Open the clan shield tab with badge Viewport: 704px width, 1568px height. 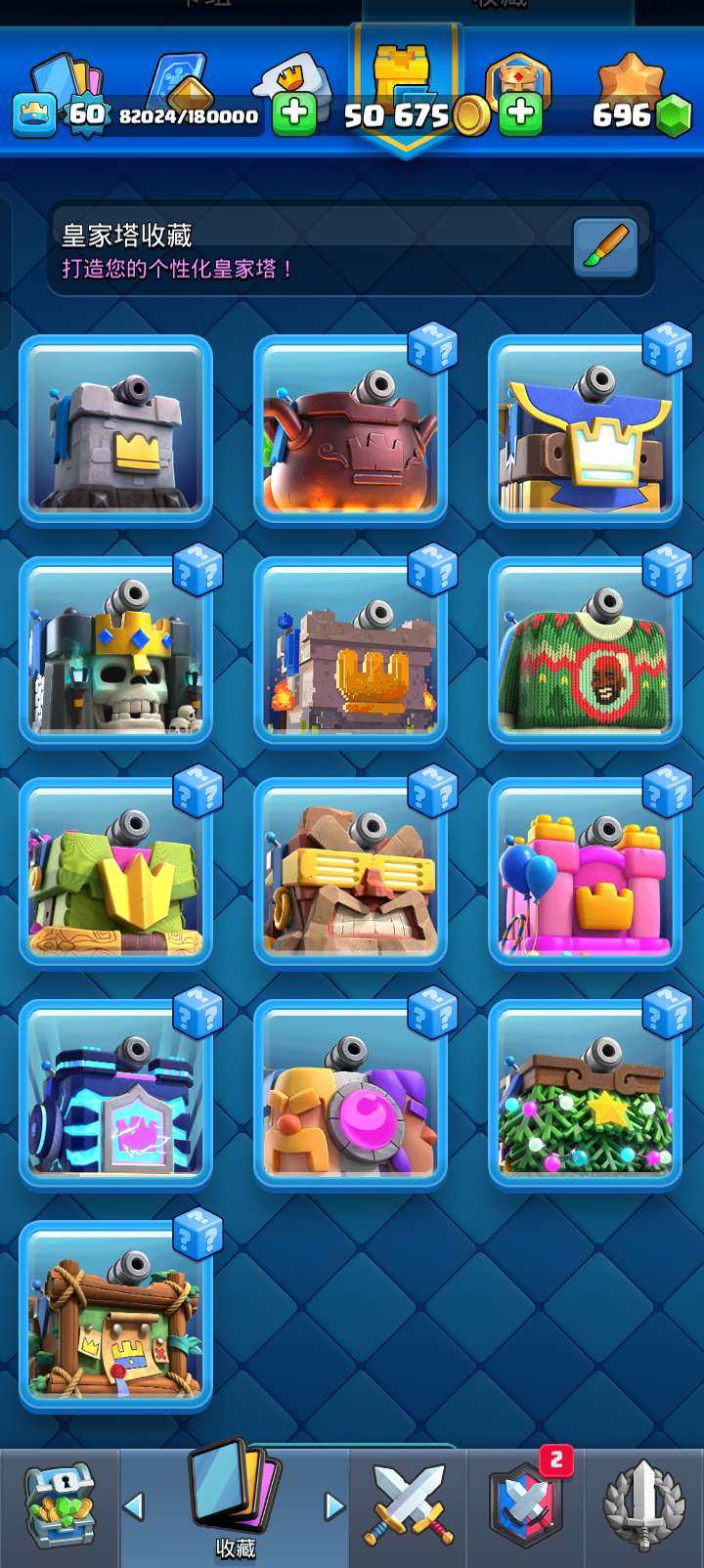(526, 1506)
